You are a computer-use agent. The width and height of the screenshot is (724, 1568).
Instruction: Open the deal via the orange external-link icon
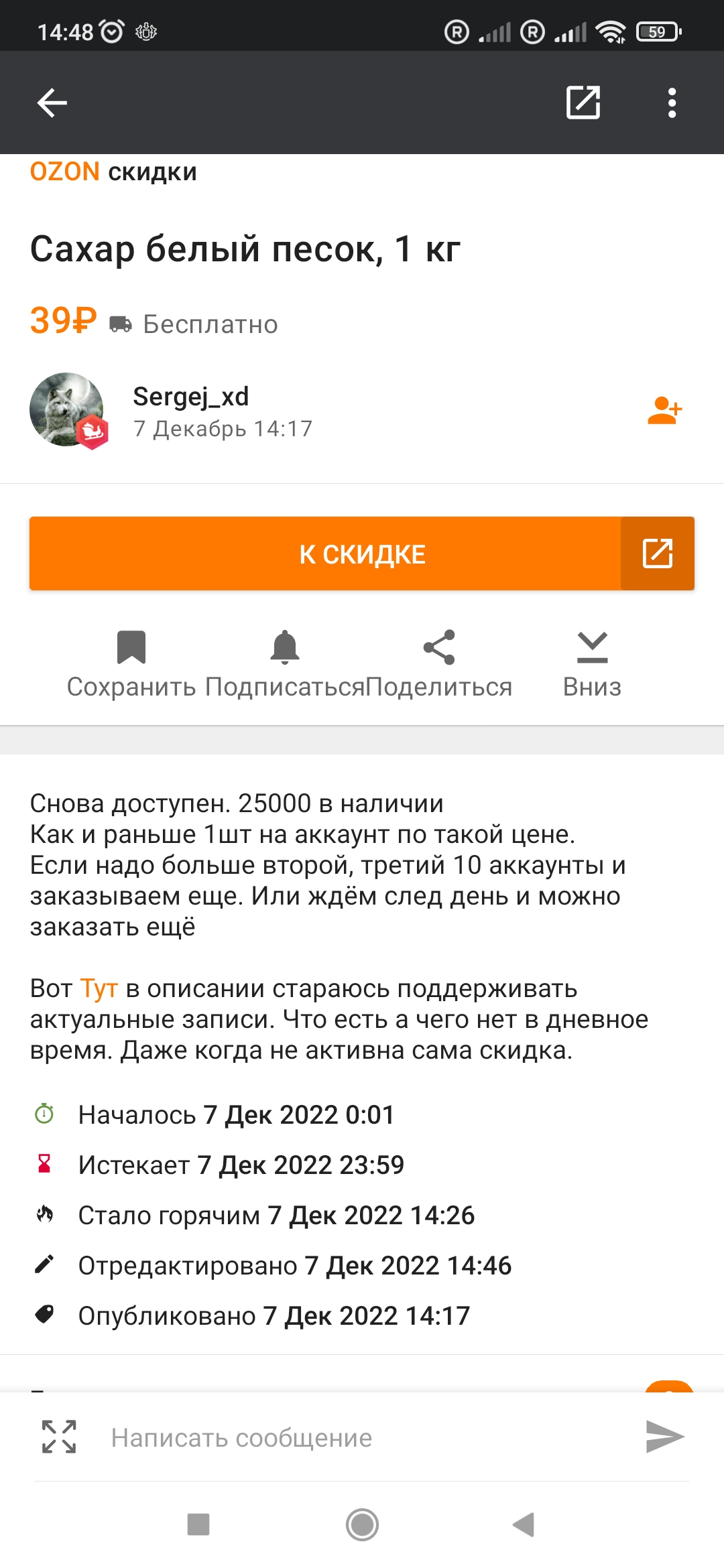(658, 553)
